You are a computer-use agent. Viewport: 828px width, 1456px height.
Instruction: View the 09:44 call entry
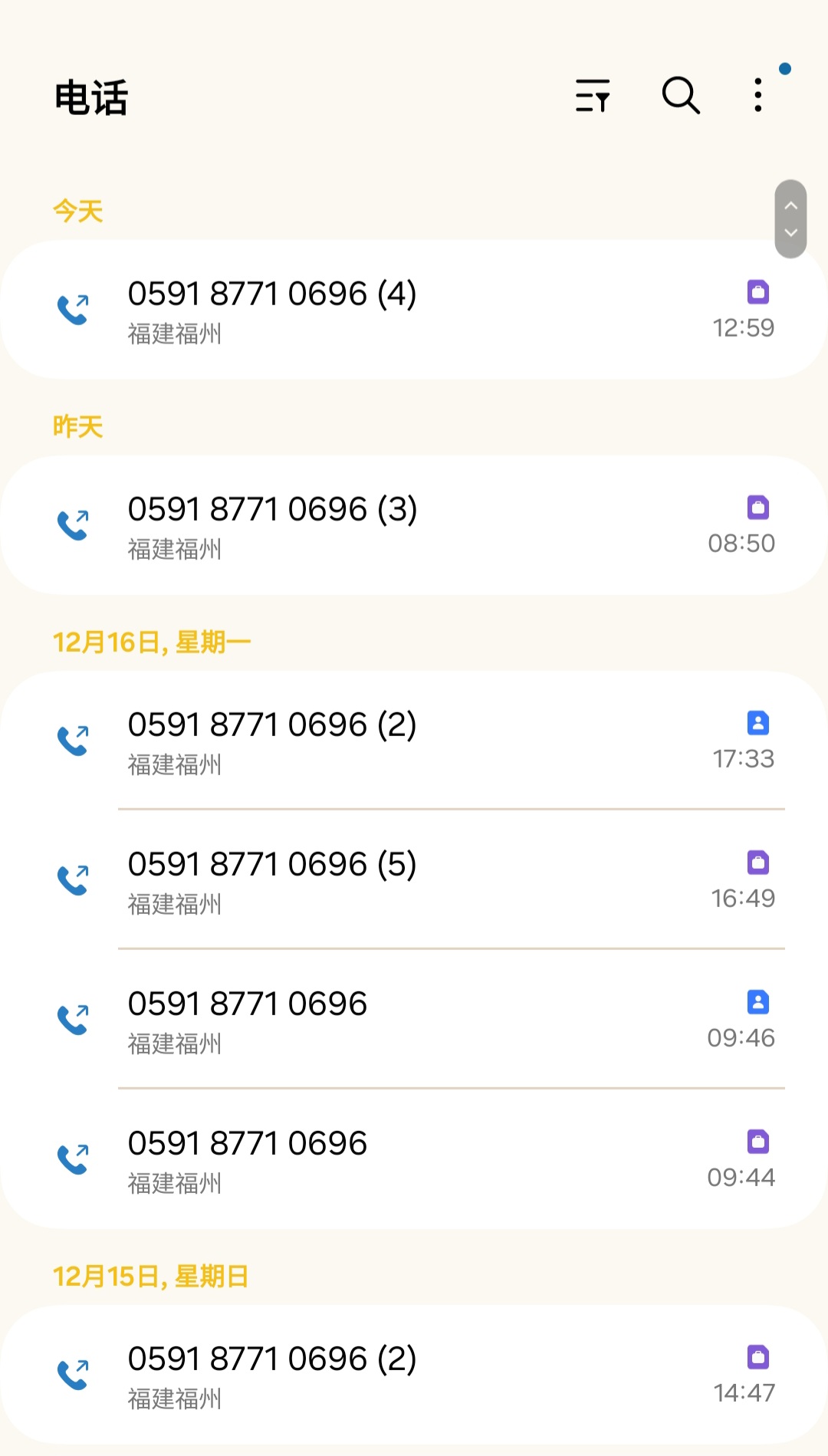(414, 1159)
